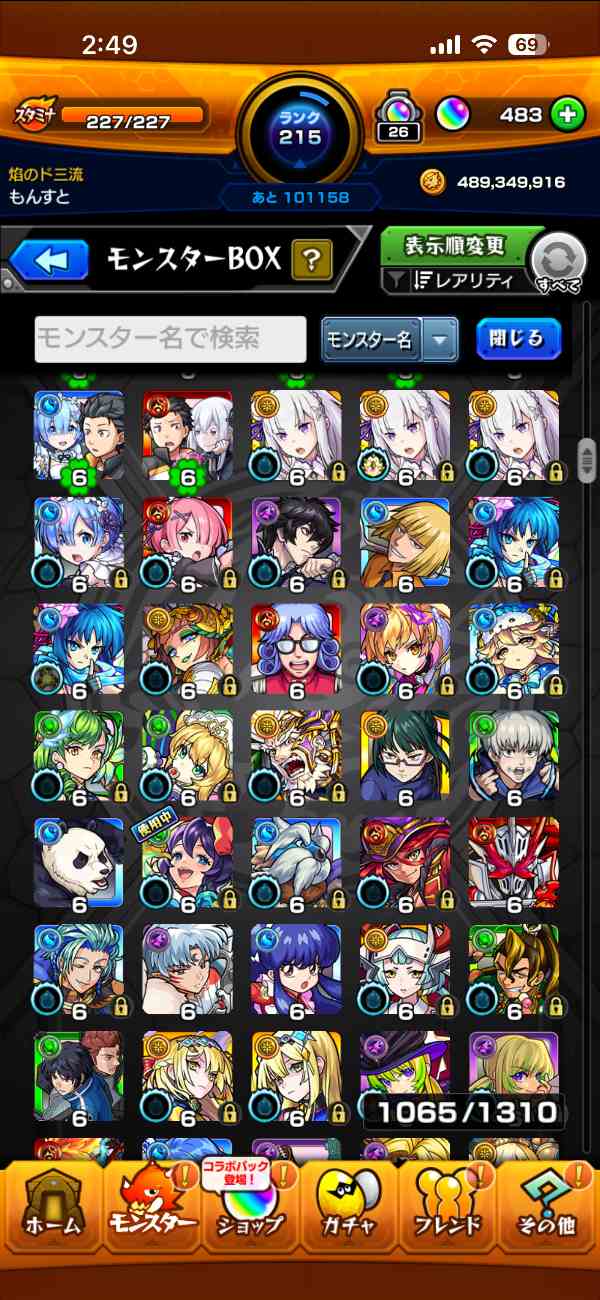
Task: Switch to the フレンド tab
Action: coord(448,1212)
